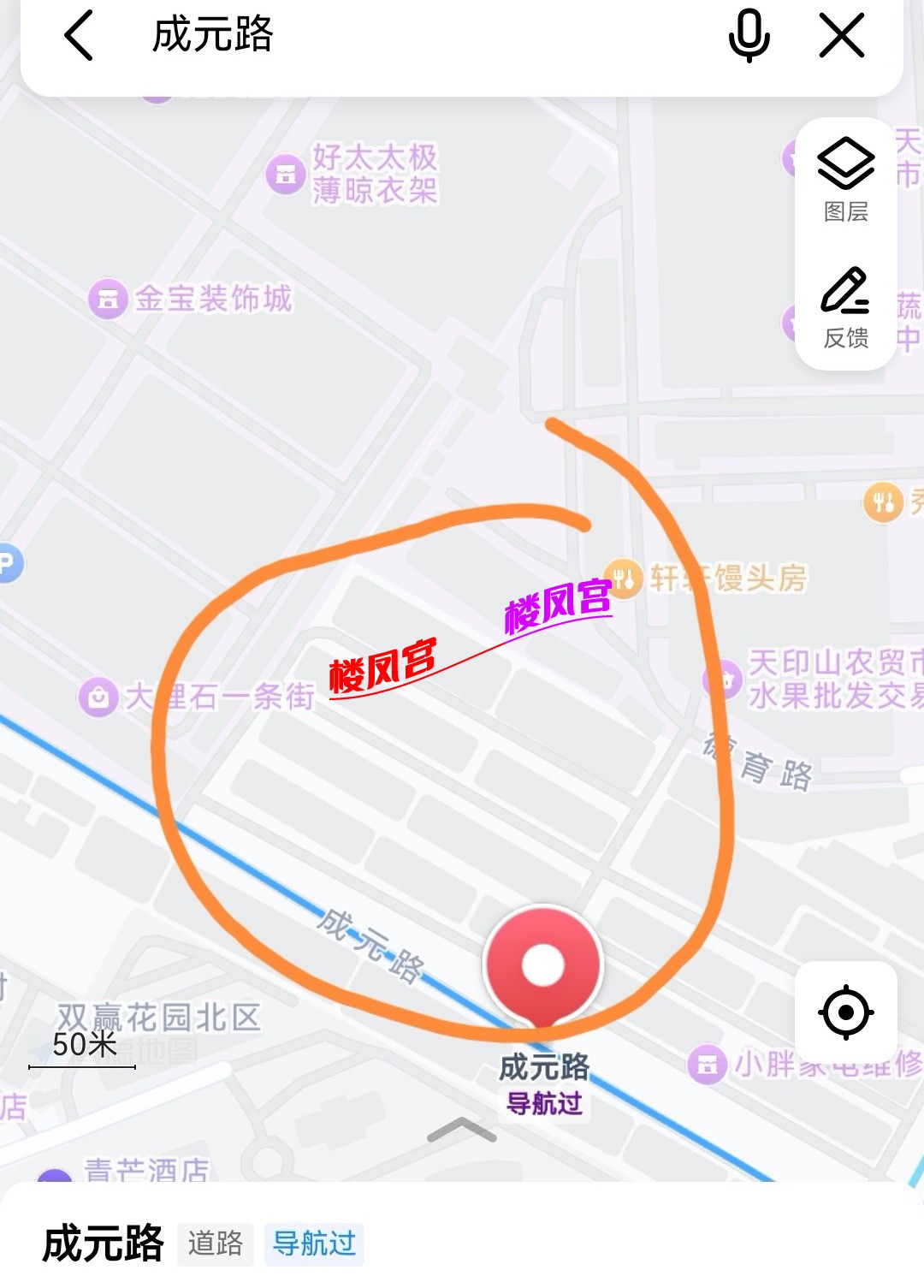Tap the 好太太极薄晾衣架 shop marker

pyautogui.click(x=286, y=175)
